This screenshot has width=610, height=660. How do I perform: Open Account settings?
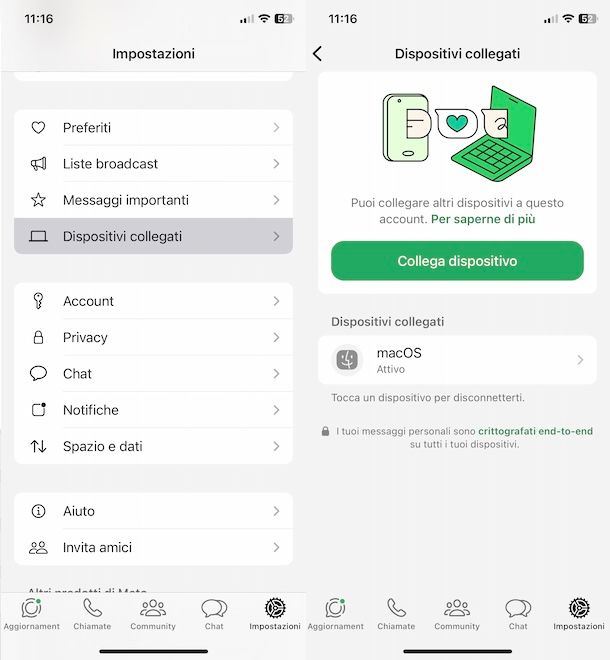[153, 301]
